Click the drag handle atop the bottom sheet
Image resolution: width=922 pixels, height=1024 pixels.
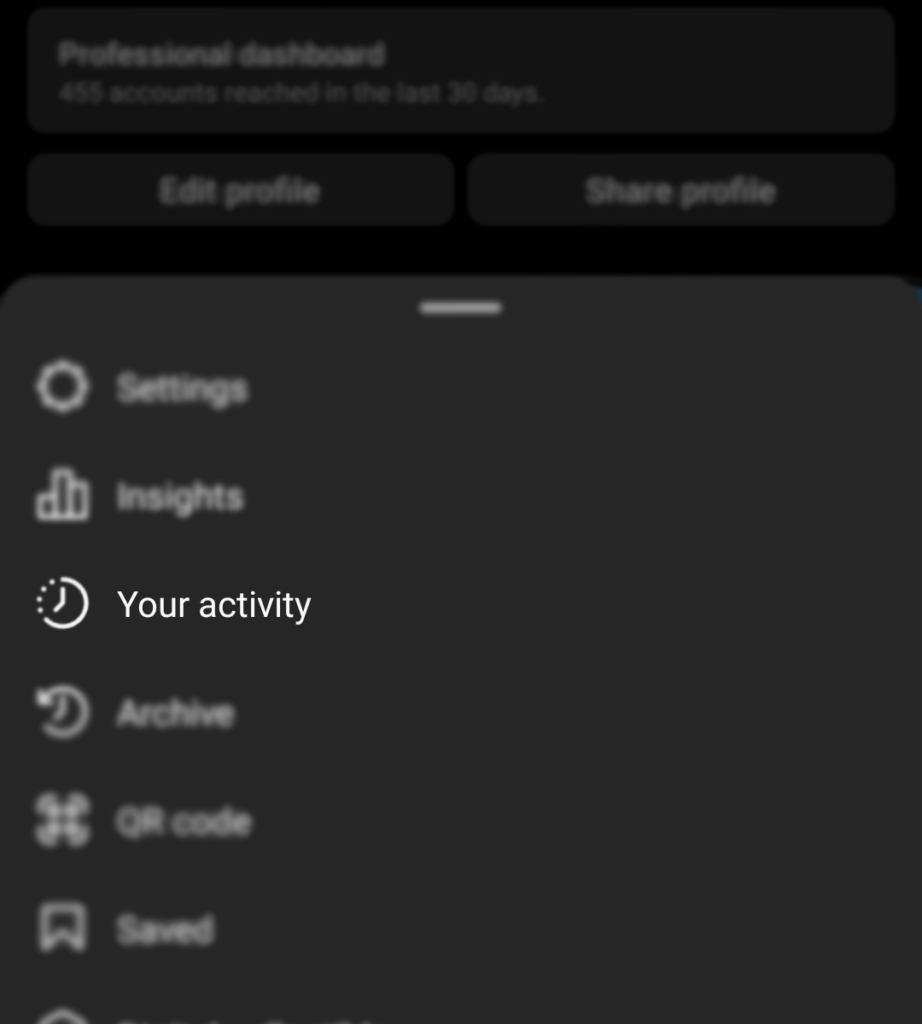[459, 308]
